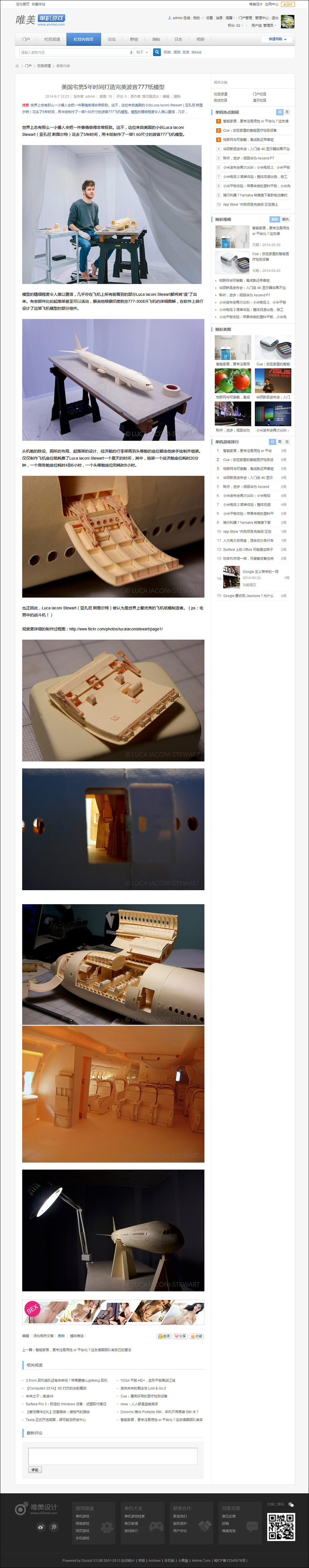The width and height of the screenshot is (309, 1568).
Task: Show 最热 videos in 精彩视频
Action: (286, 219)
